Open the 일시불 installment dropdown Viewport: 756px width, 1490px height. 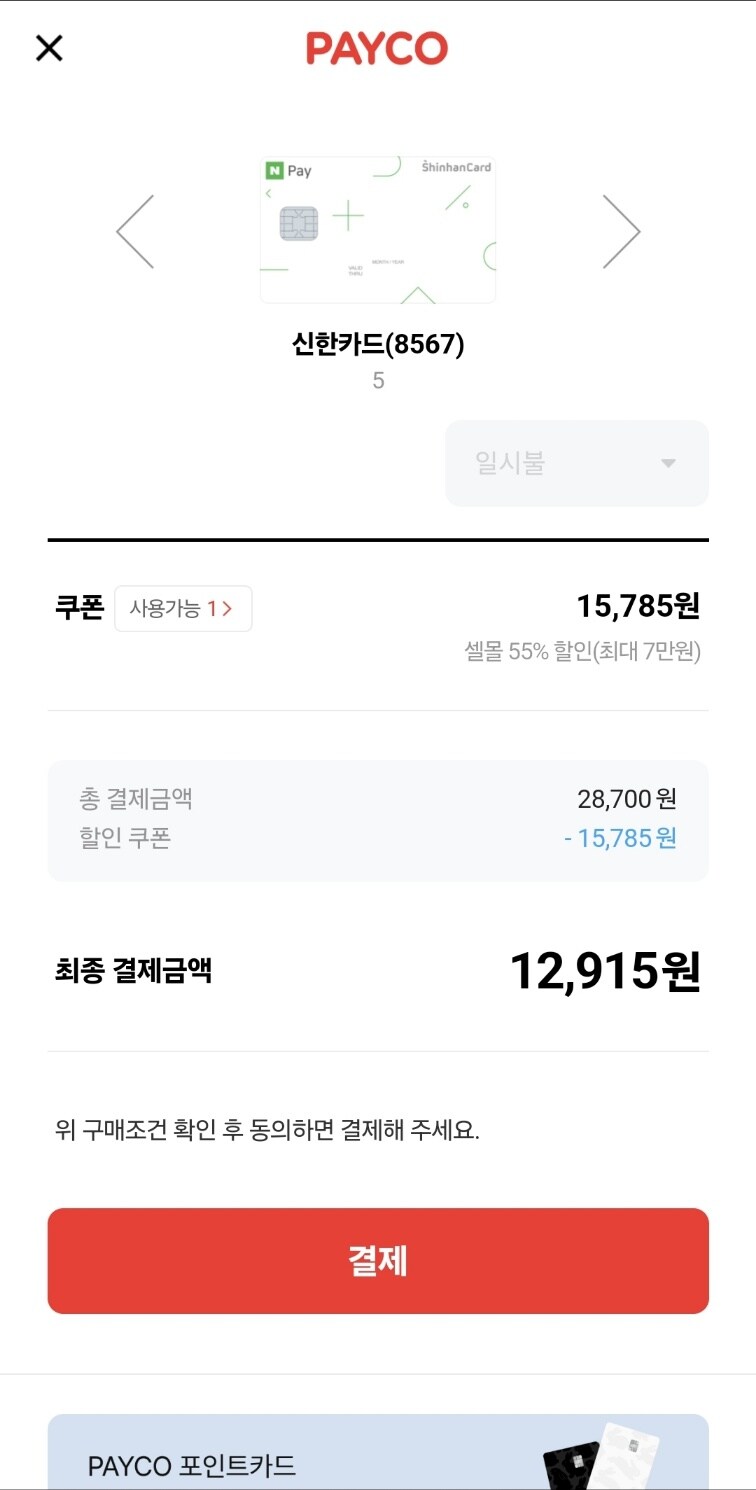coord(576,463)
